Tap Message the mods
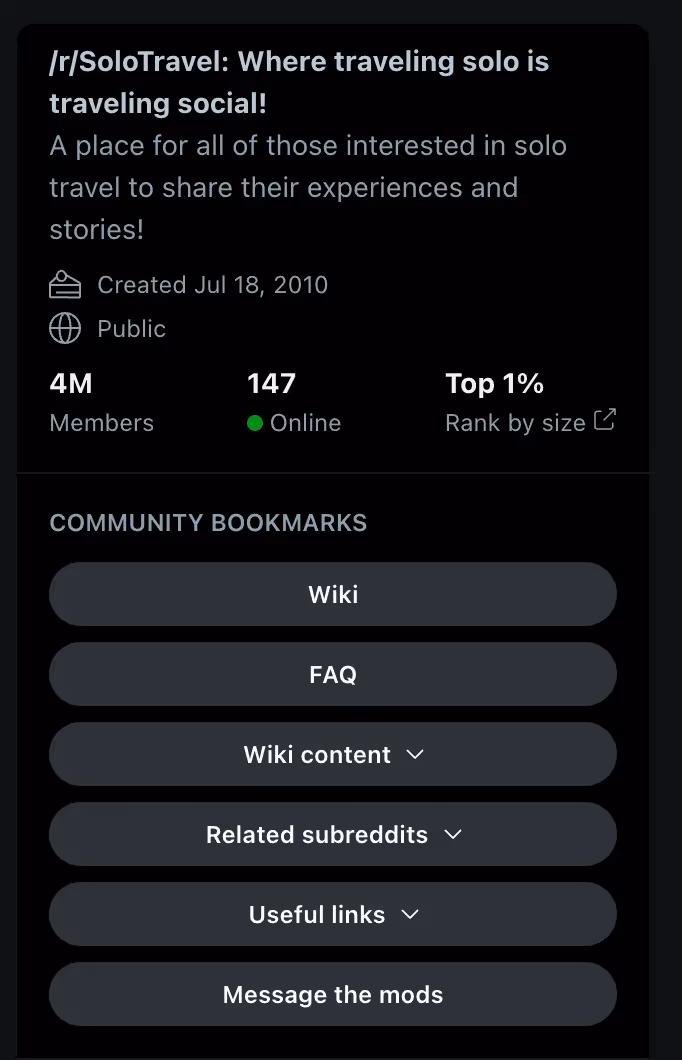Viewport: 682px width, 1060px height. point(333,995)
